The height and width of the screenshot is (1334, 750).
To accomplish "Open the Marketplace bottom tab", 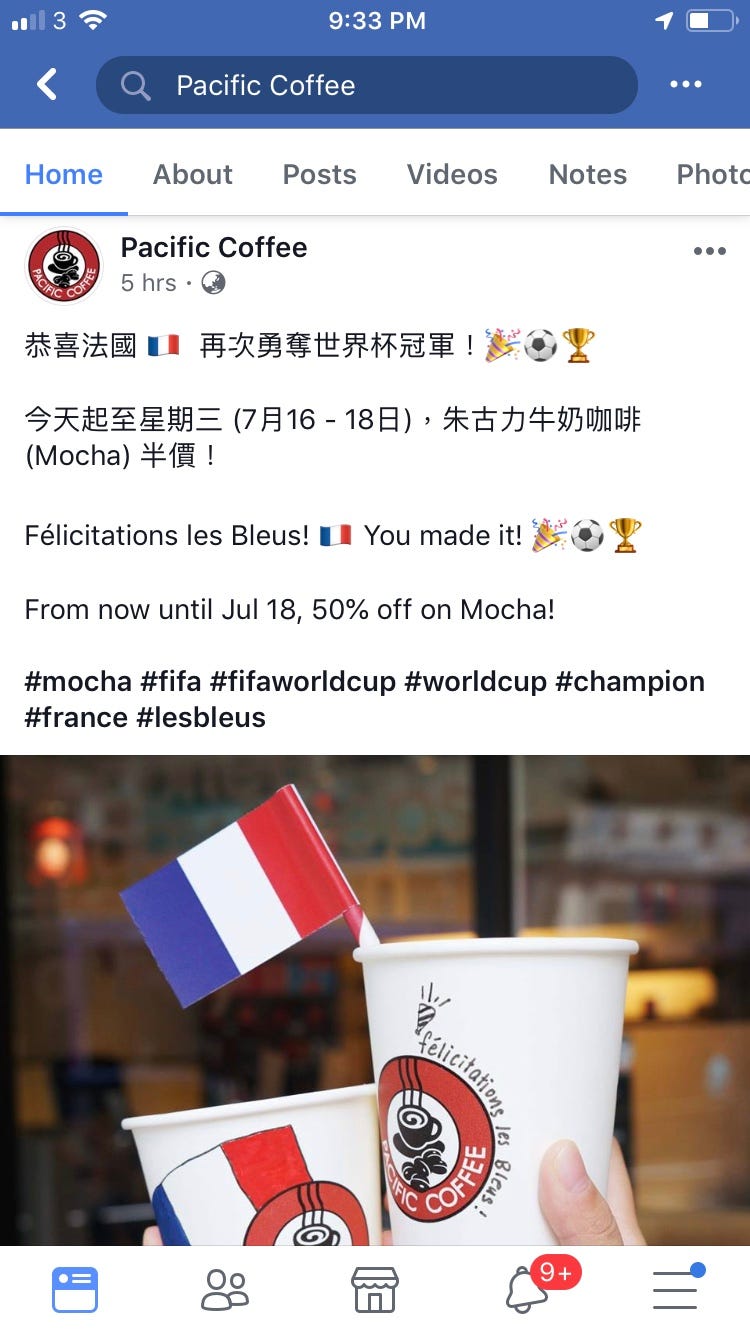I will click(x=375, y=1289).
